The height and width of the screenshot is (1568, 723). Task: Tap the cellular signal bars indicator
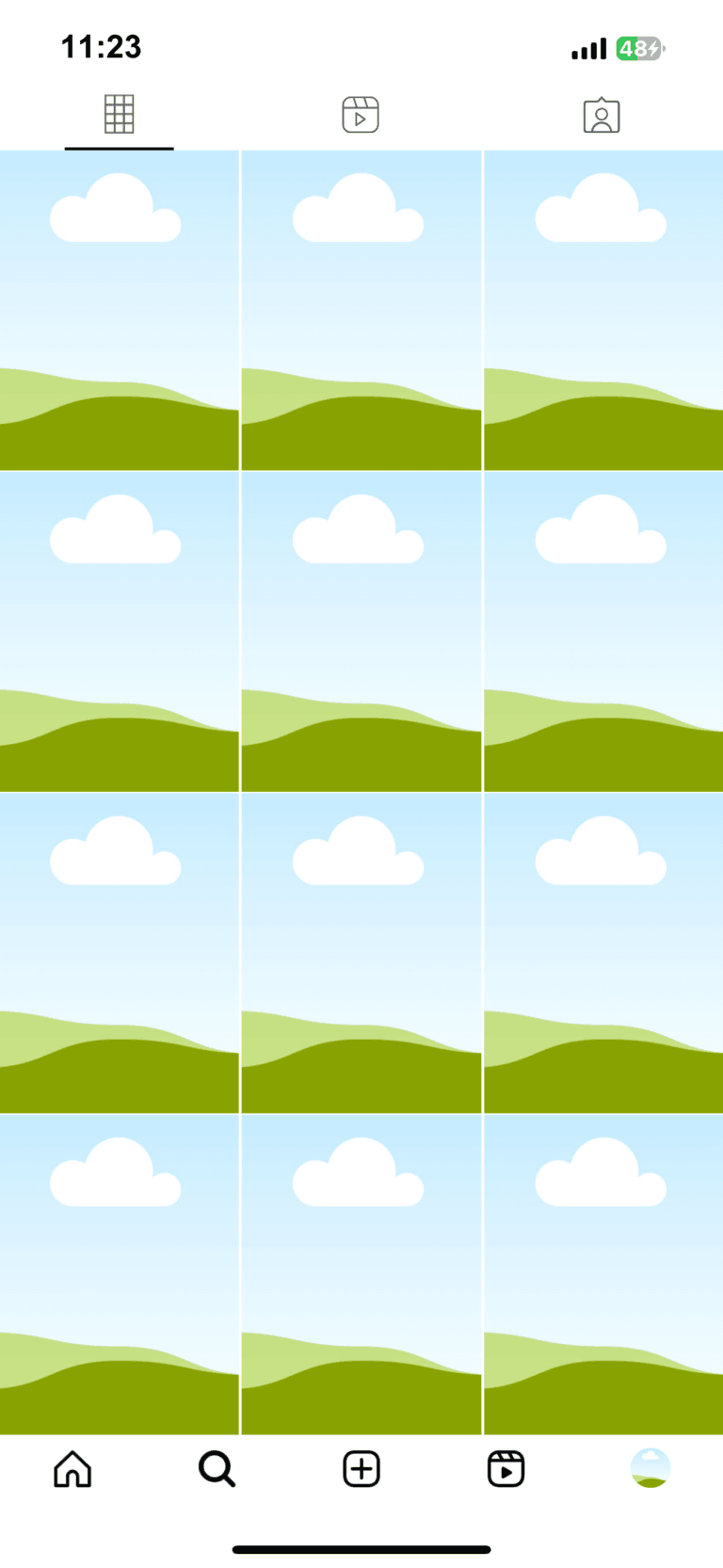[587, 48]
